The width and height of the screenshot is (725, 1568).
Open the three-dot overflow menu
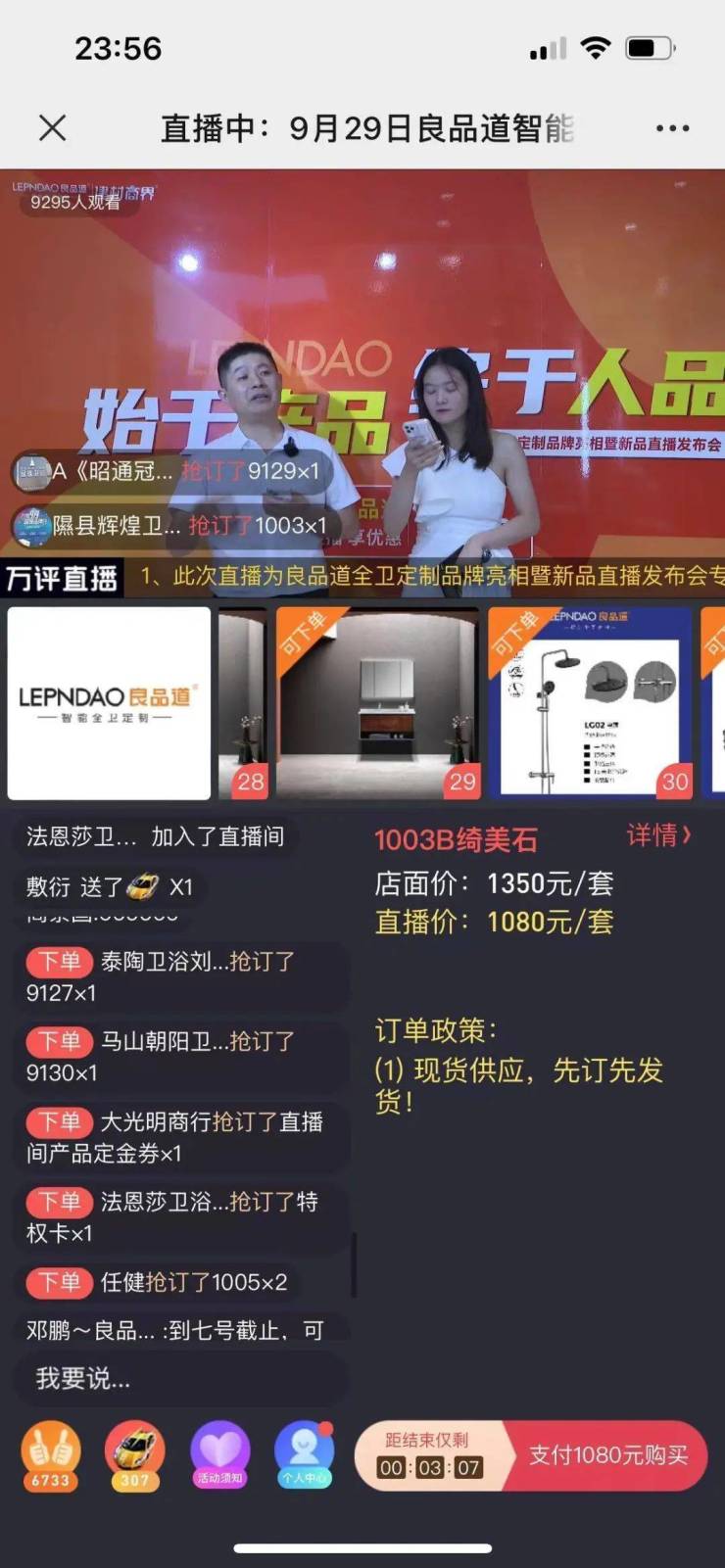(x=672, y=128)
